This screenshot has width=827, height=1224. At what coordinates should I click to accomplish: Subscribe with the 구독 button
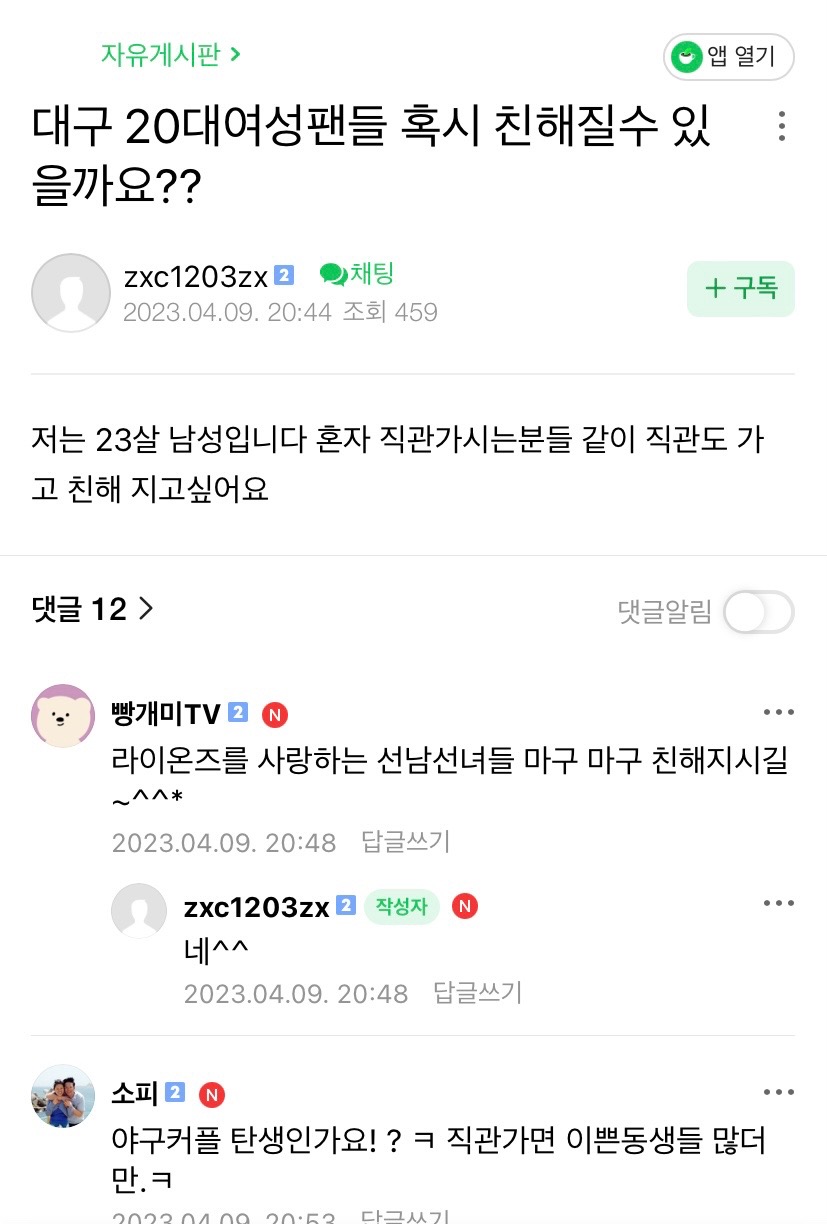point(740,289)
